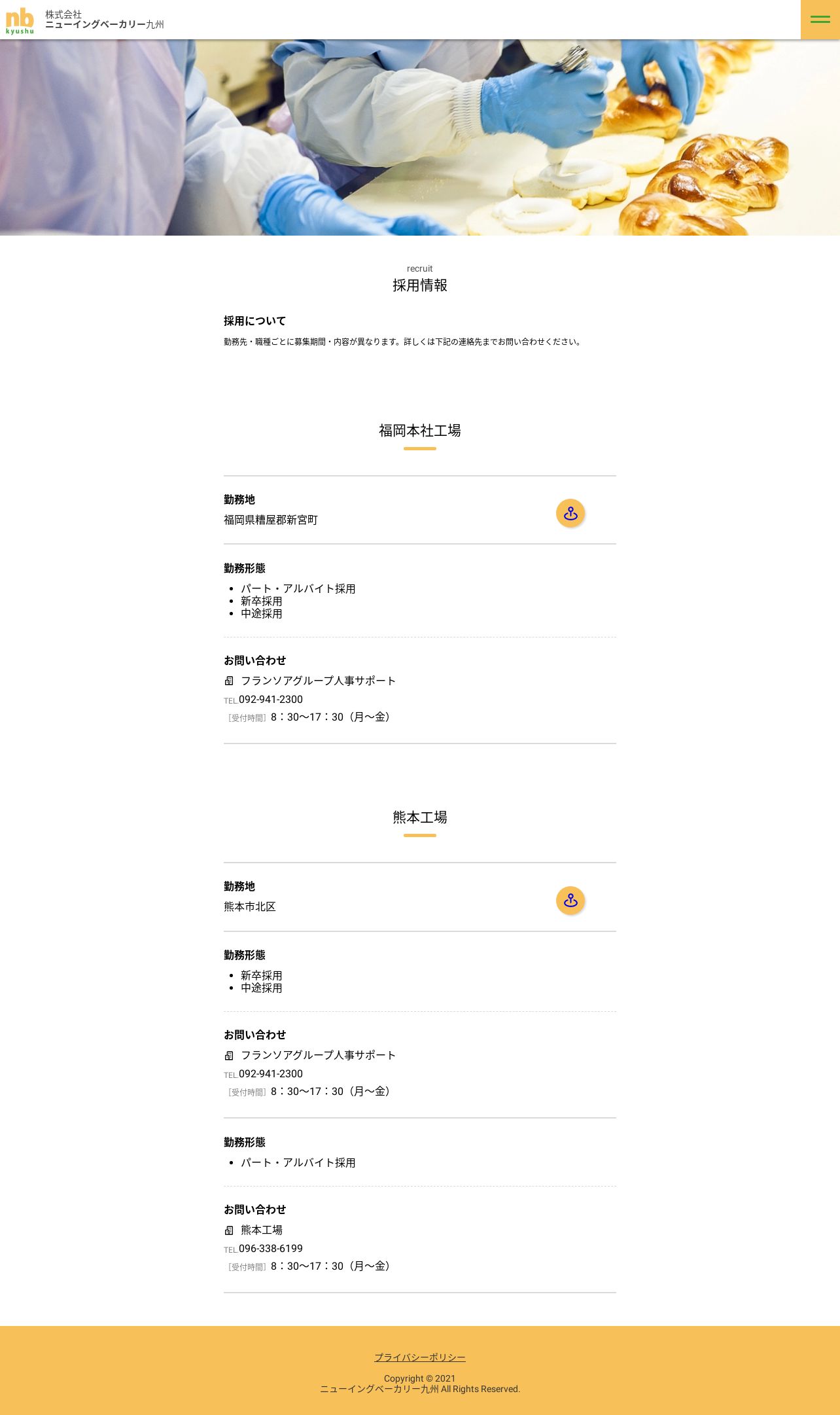Open the hamburger menu in the header
Image resolution: width=840 pixels, height=1415 pixels.
pyautogui.click(x=820, y=20)
